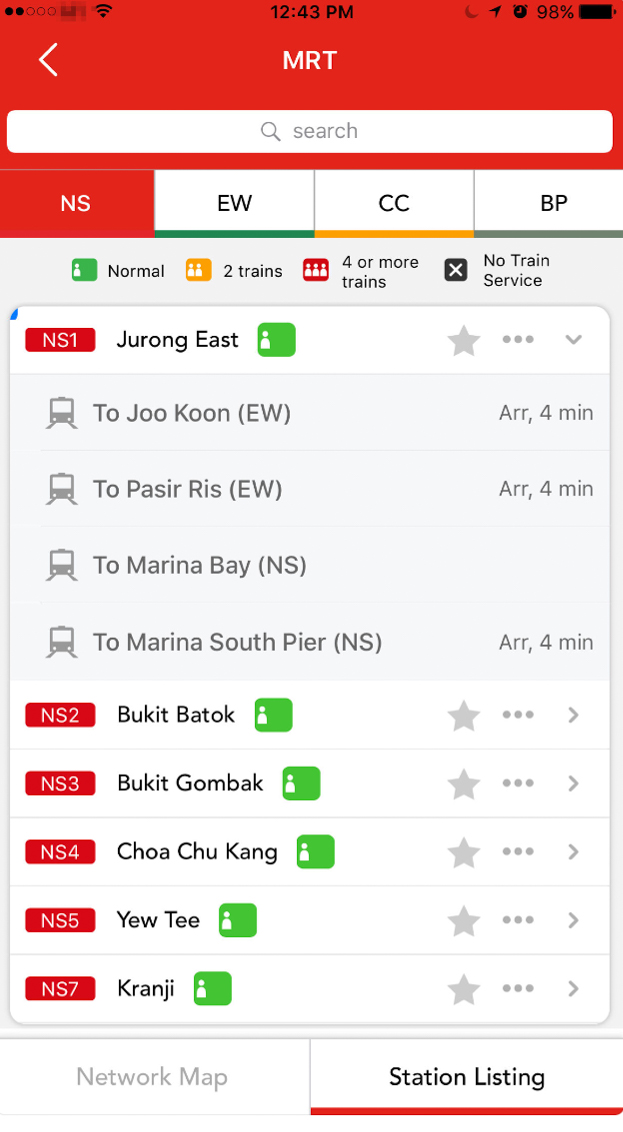The image size is (623, 1132).
Task: Go back using the top-left arrow
Action: tap(48, 60)
